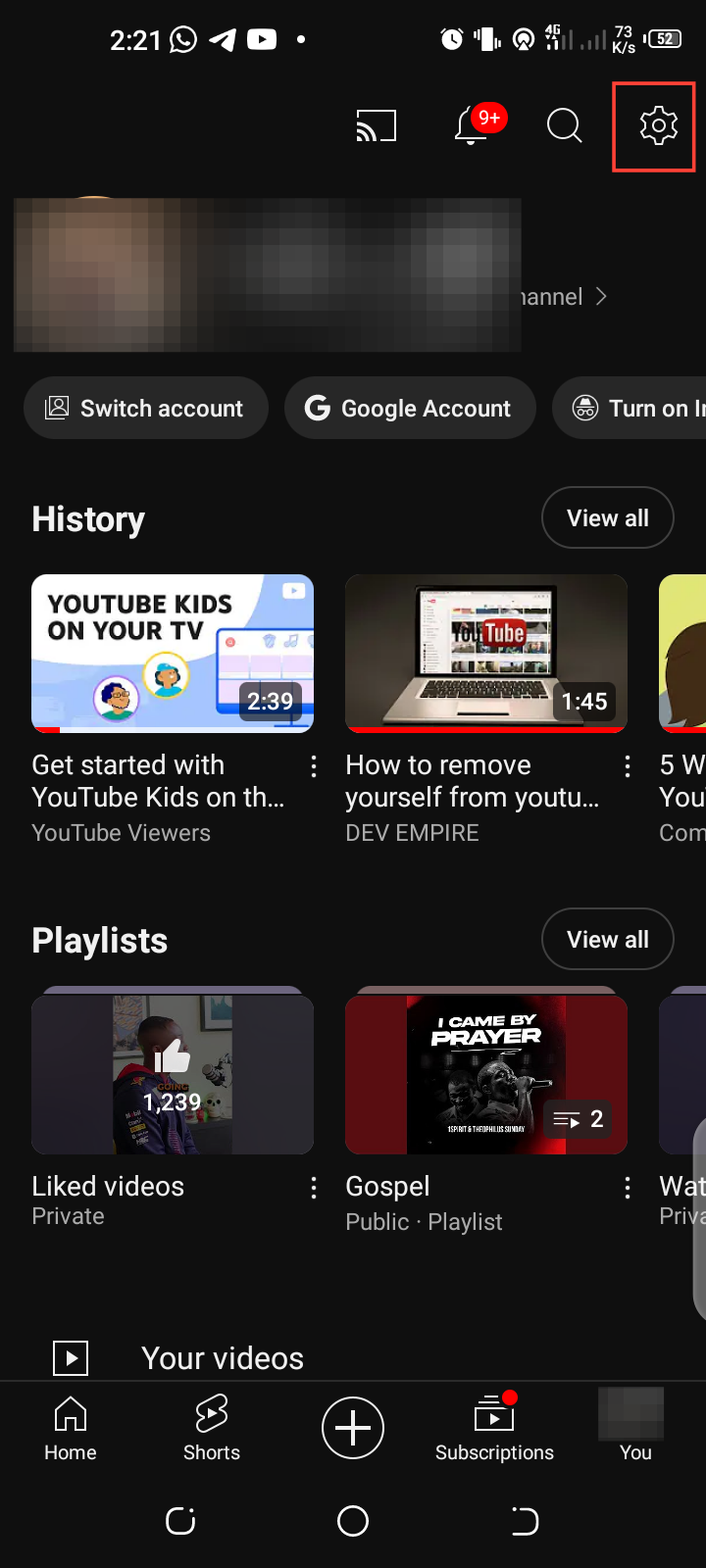Open the notifications bell
Image resolution: width=706 pixels, height=1568 pixels.
[473, 125]
